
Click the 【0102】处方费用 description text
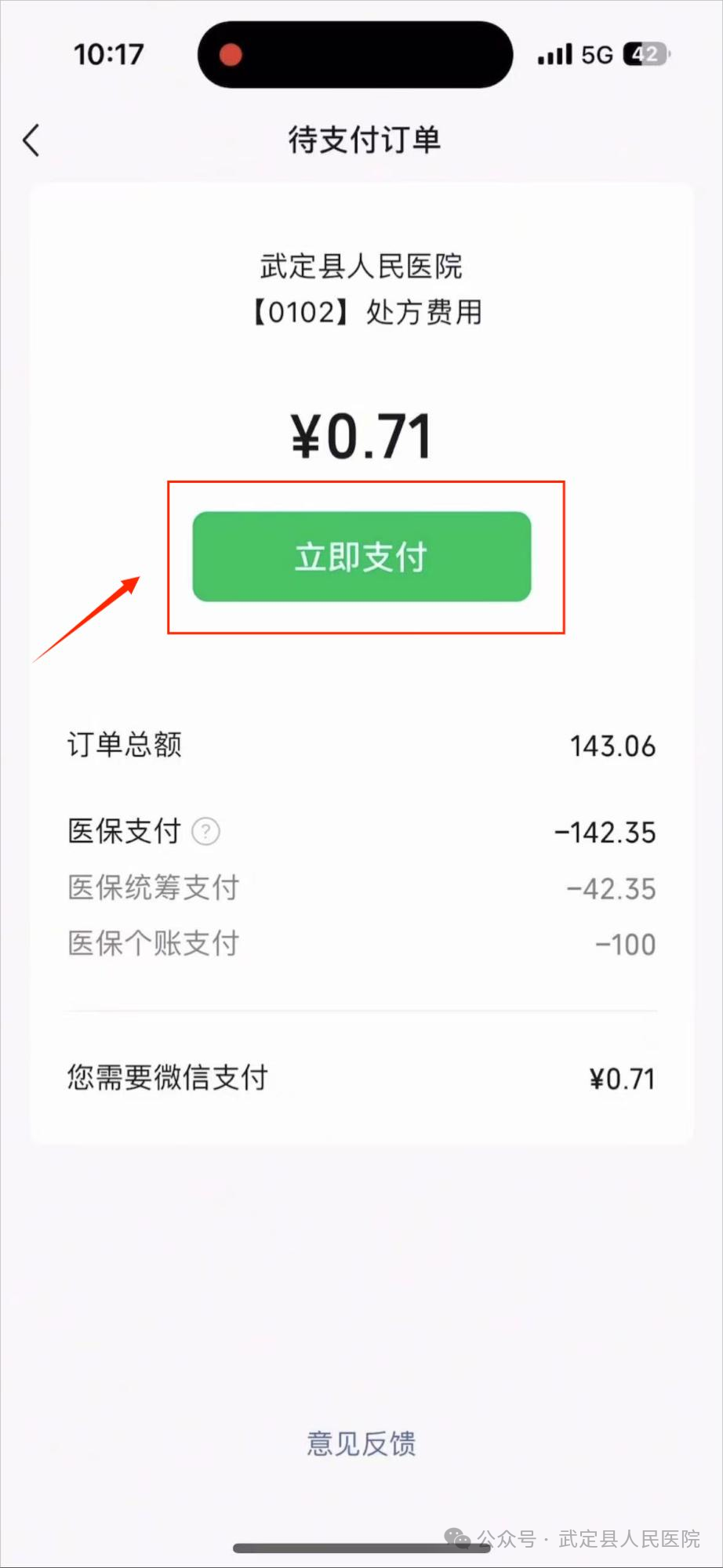click(x=361, y=313)
